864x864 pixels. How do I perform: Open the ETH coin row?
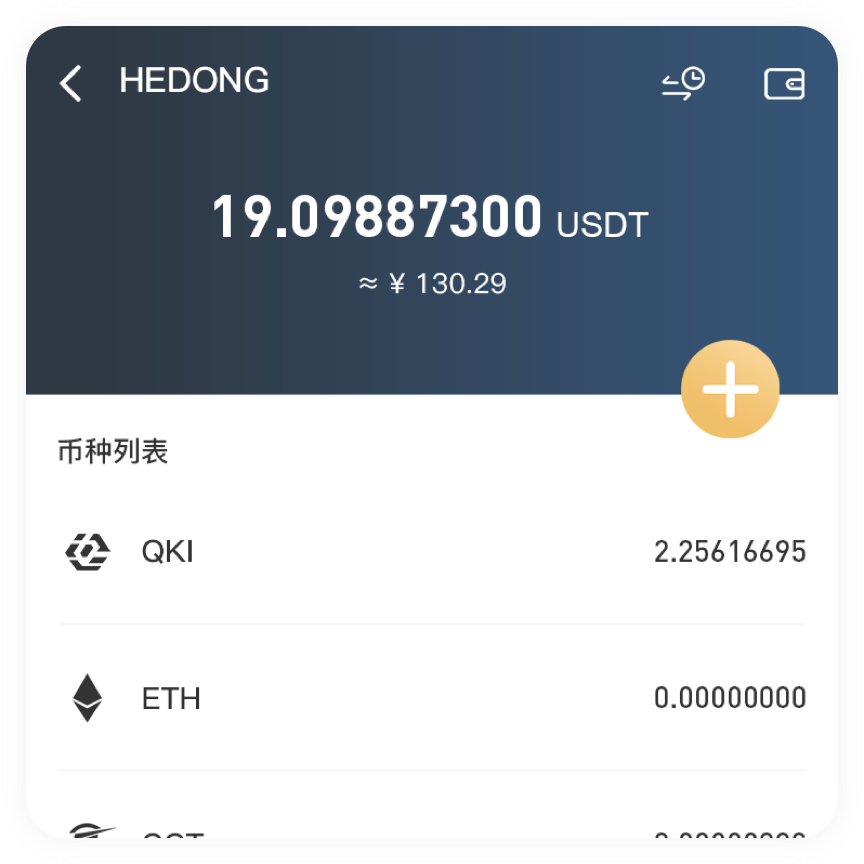pos(432,698)
